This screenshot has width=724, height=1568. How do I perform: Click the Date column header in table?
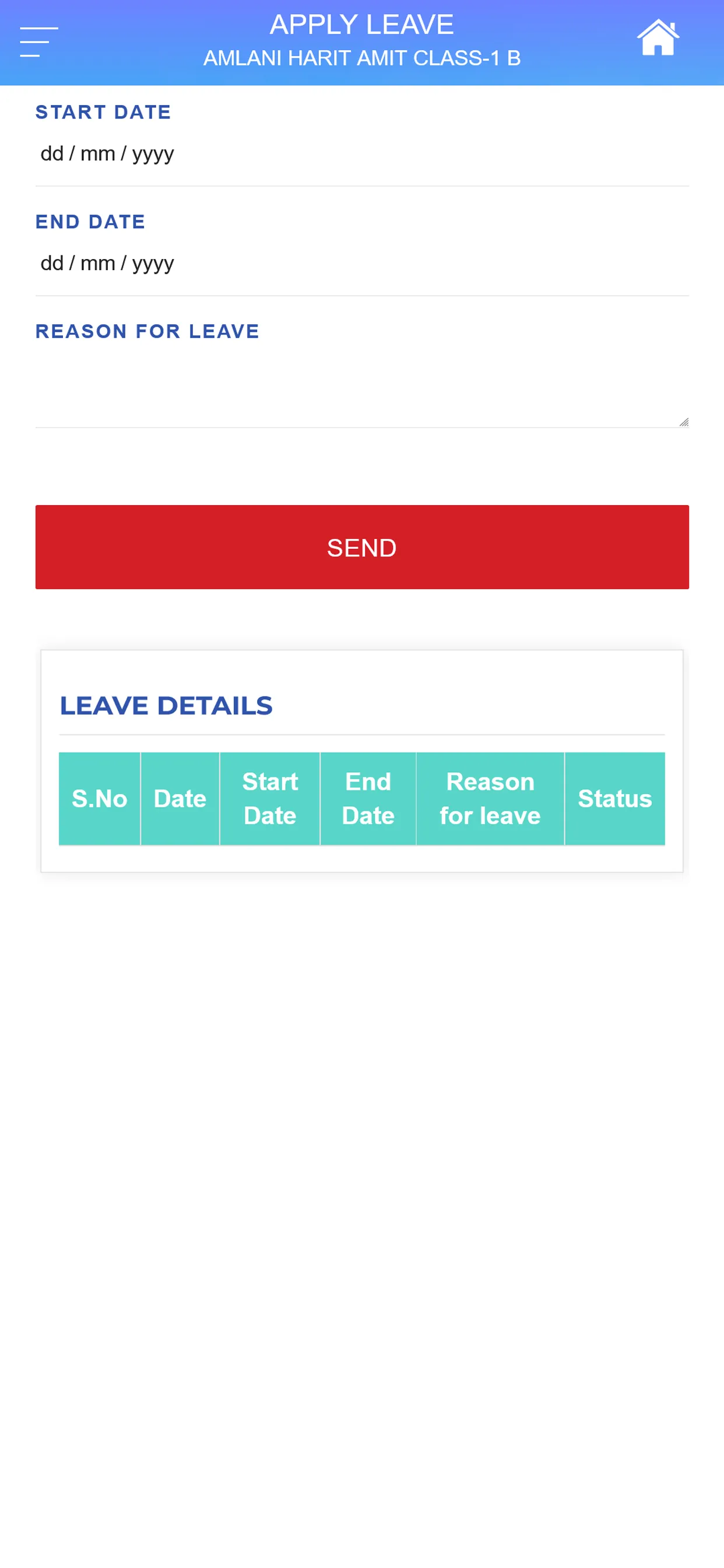pos(180,799)
